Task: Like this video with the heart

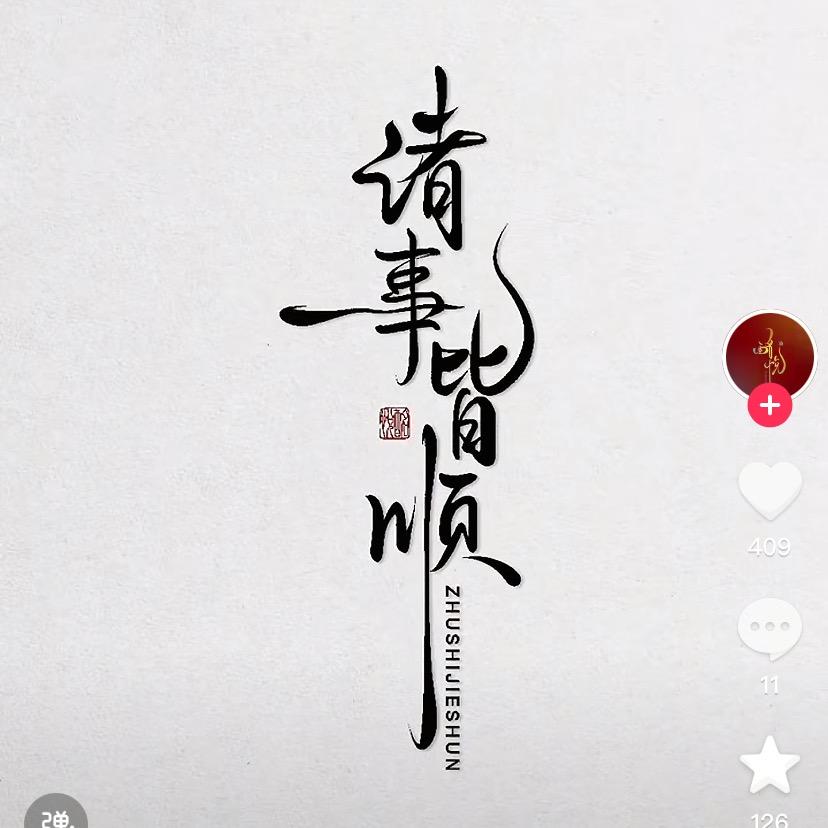Action: tap(770, 490)
